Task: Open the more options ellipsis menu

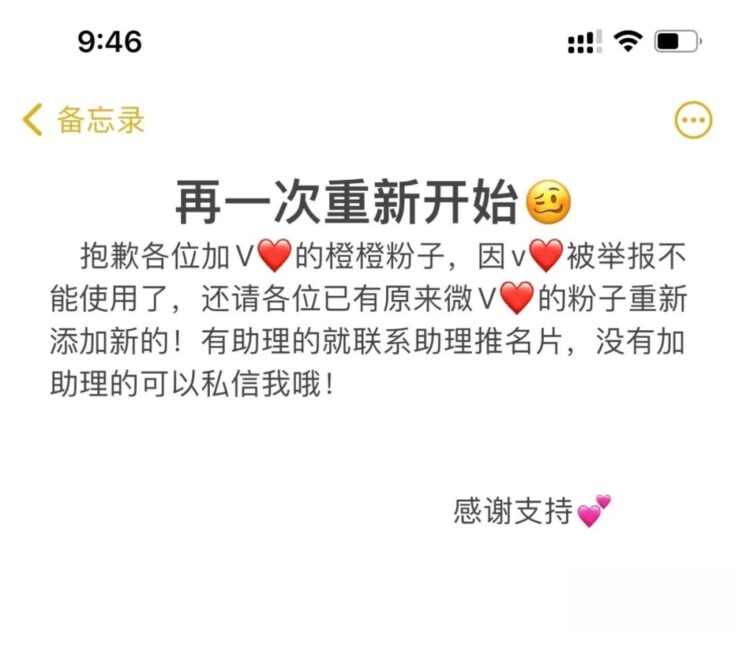Action: (693, 121)
